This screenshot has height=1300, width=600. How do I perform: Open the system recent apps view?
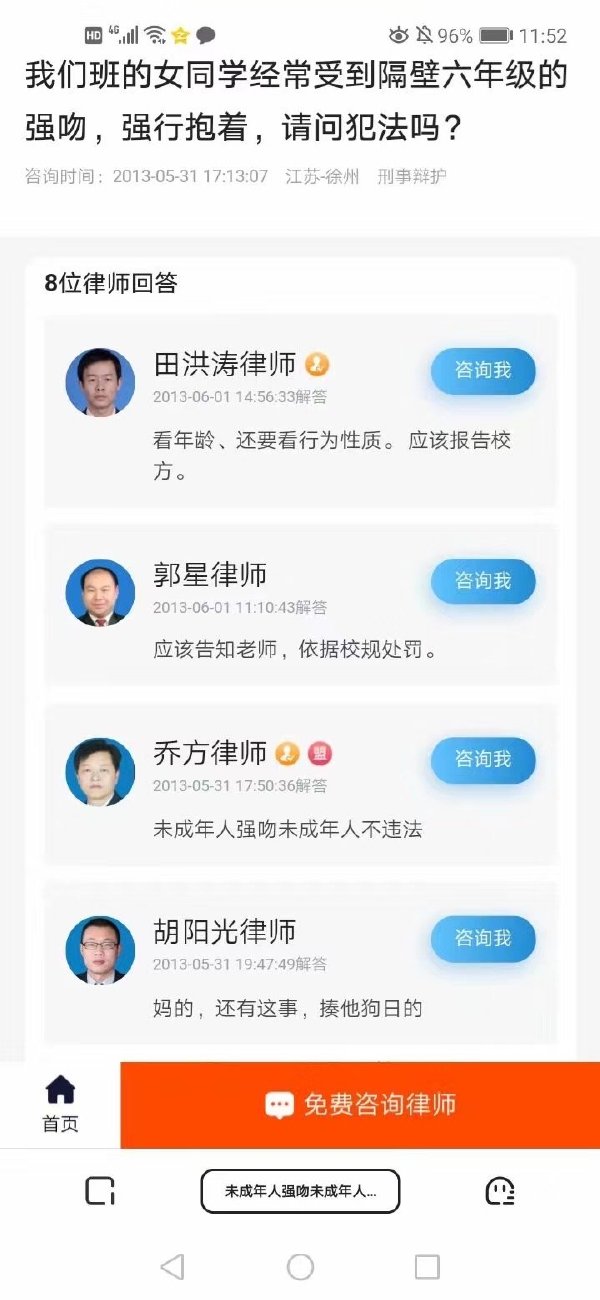click(427, 1267)
